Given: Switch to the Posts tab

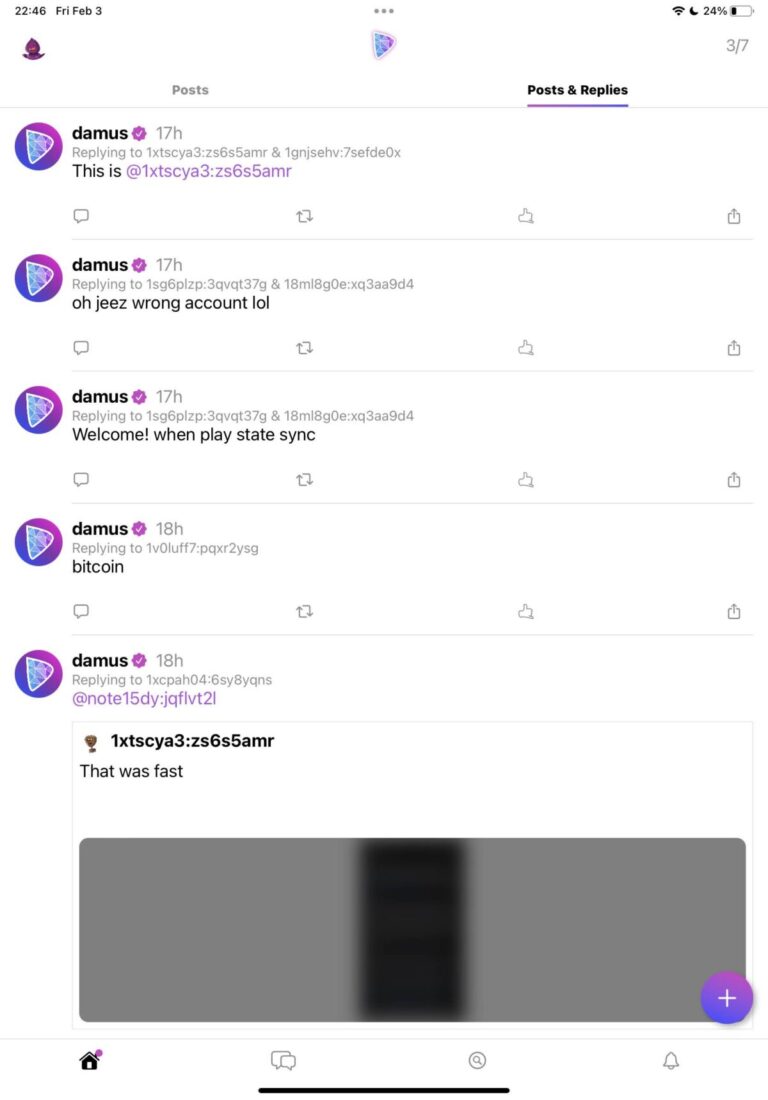Looking at the screenshot, I should tap(190, 90).
